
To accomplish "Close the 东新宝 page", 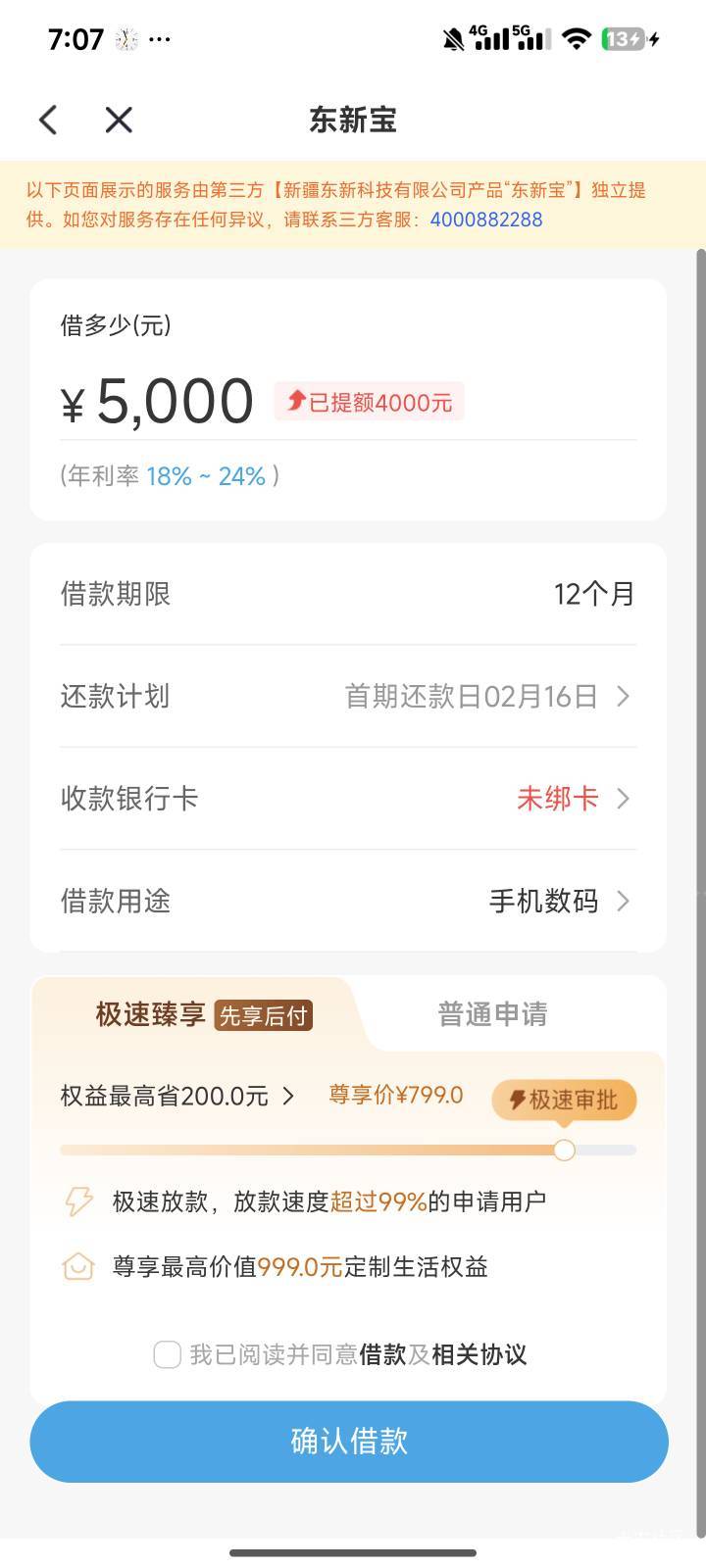I will (119, 120).
